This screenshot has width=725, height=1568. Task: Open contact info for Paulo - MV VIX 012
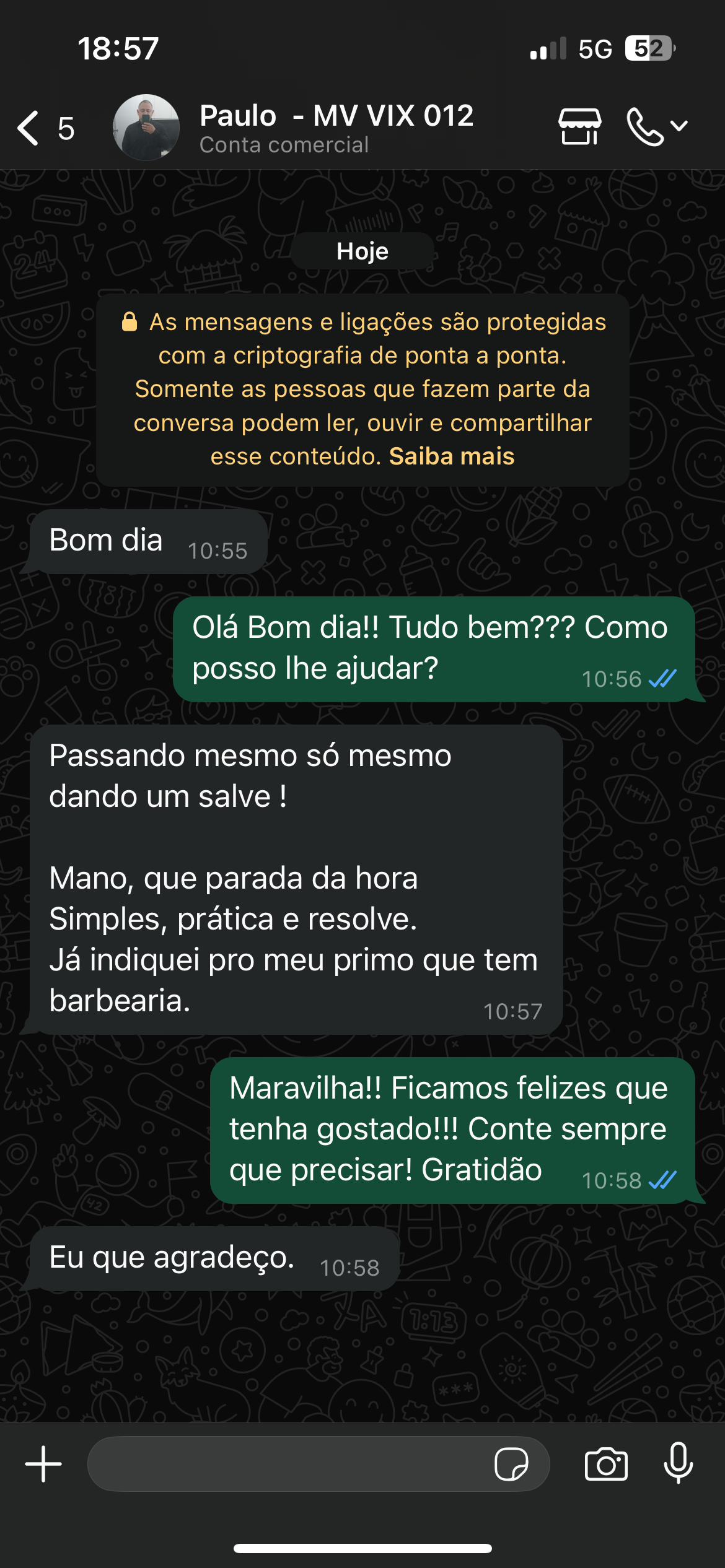pyautogui.click(x=336, y=128)
